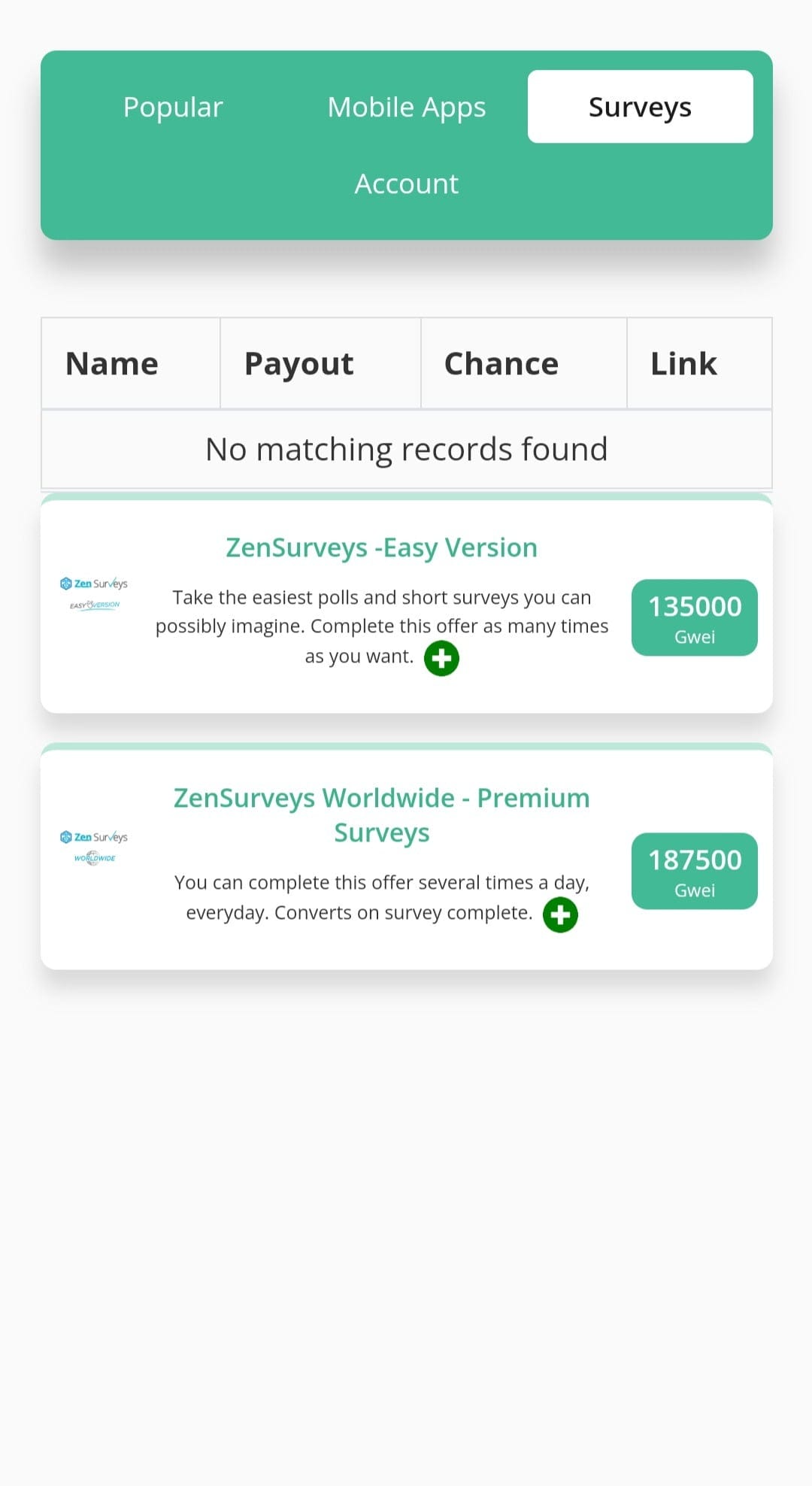The width and height of the screenshot is (812, 1486).
Task: Sort table by Name column
Action: [x=131, y=363]
